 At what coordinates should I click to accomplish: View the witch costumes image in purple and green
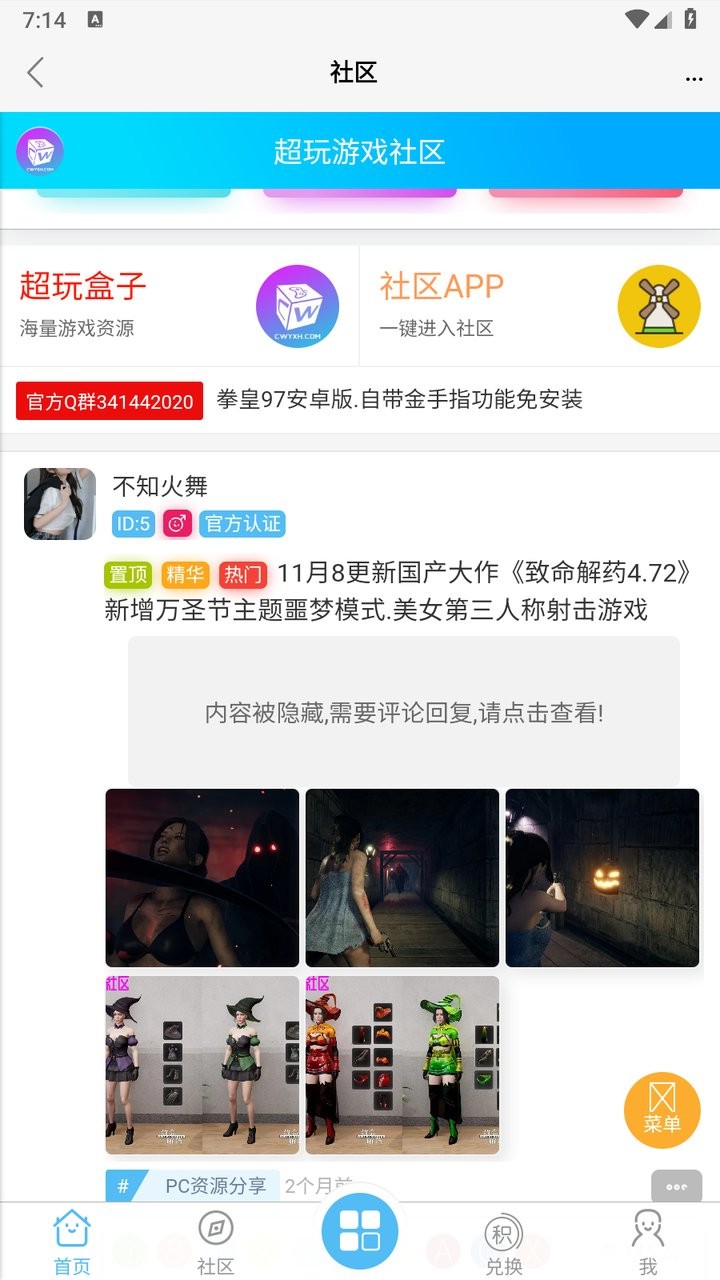202,1065
